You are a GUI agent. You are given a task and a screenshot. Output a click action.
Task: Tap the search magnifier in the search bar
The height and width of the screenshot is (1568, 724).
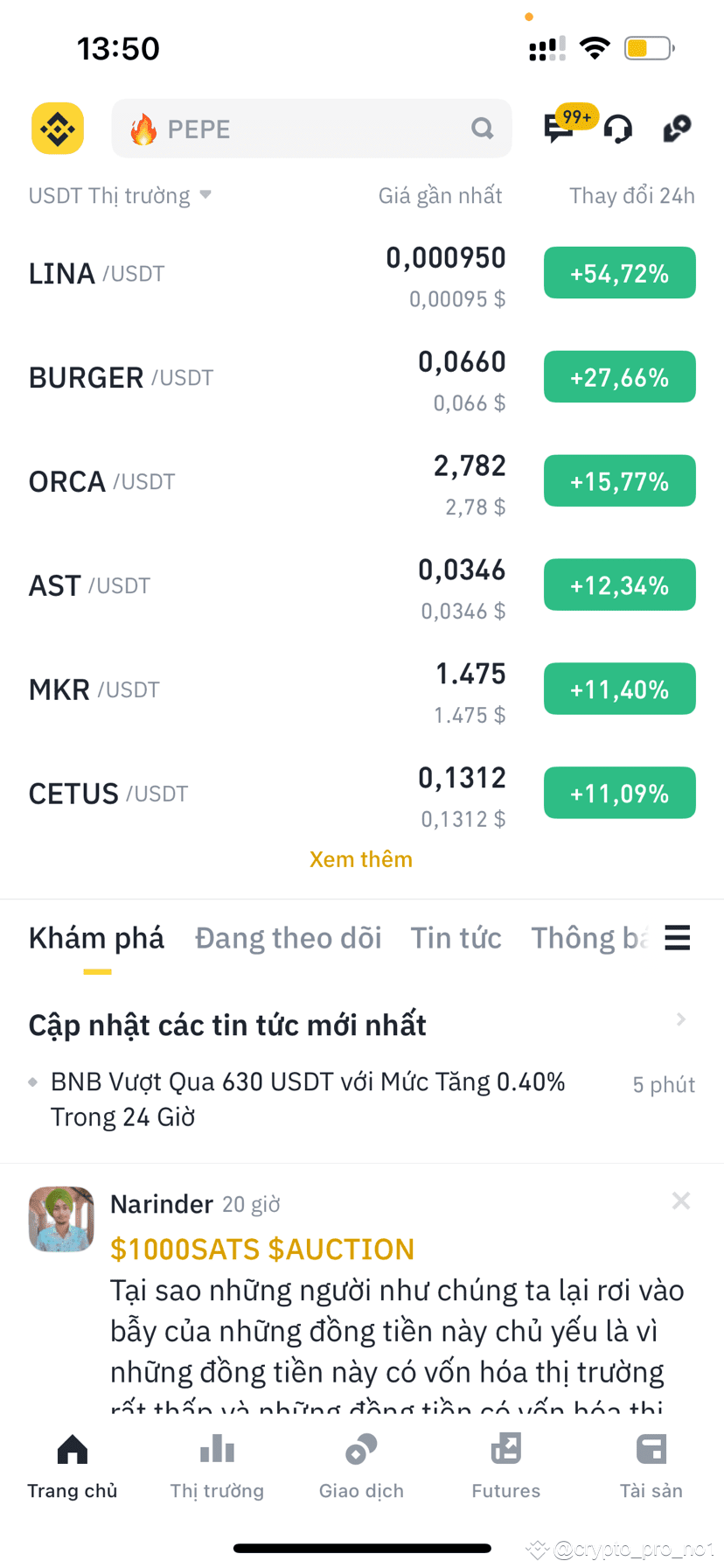tap(482, 128)
